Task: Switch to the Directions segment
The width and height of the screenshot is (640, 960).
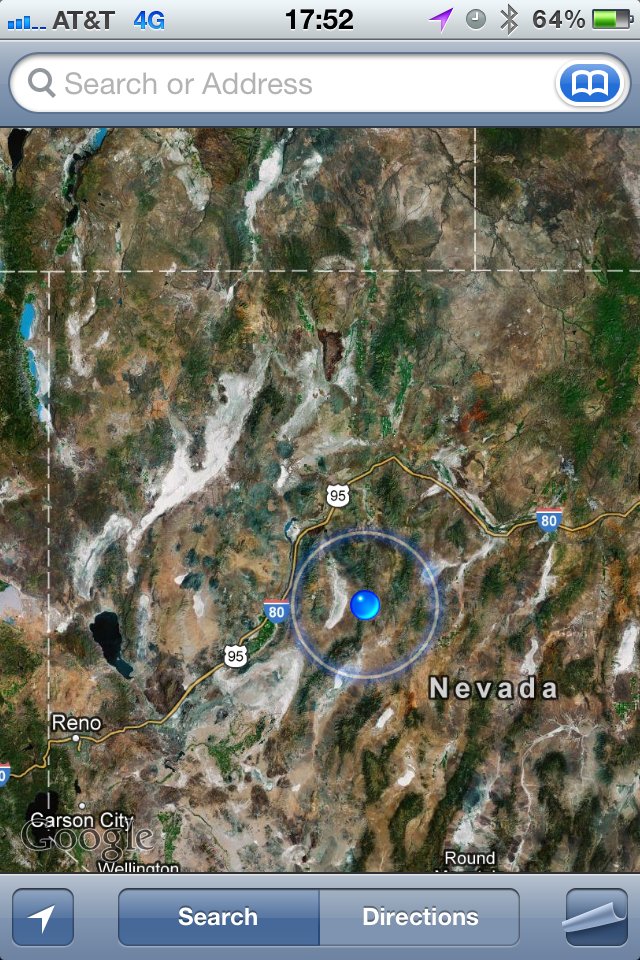Action: coord(420,917)
